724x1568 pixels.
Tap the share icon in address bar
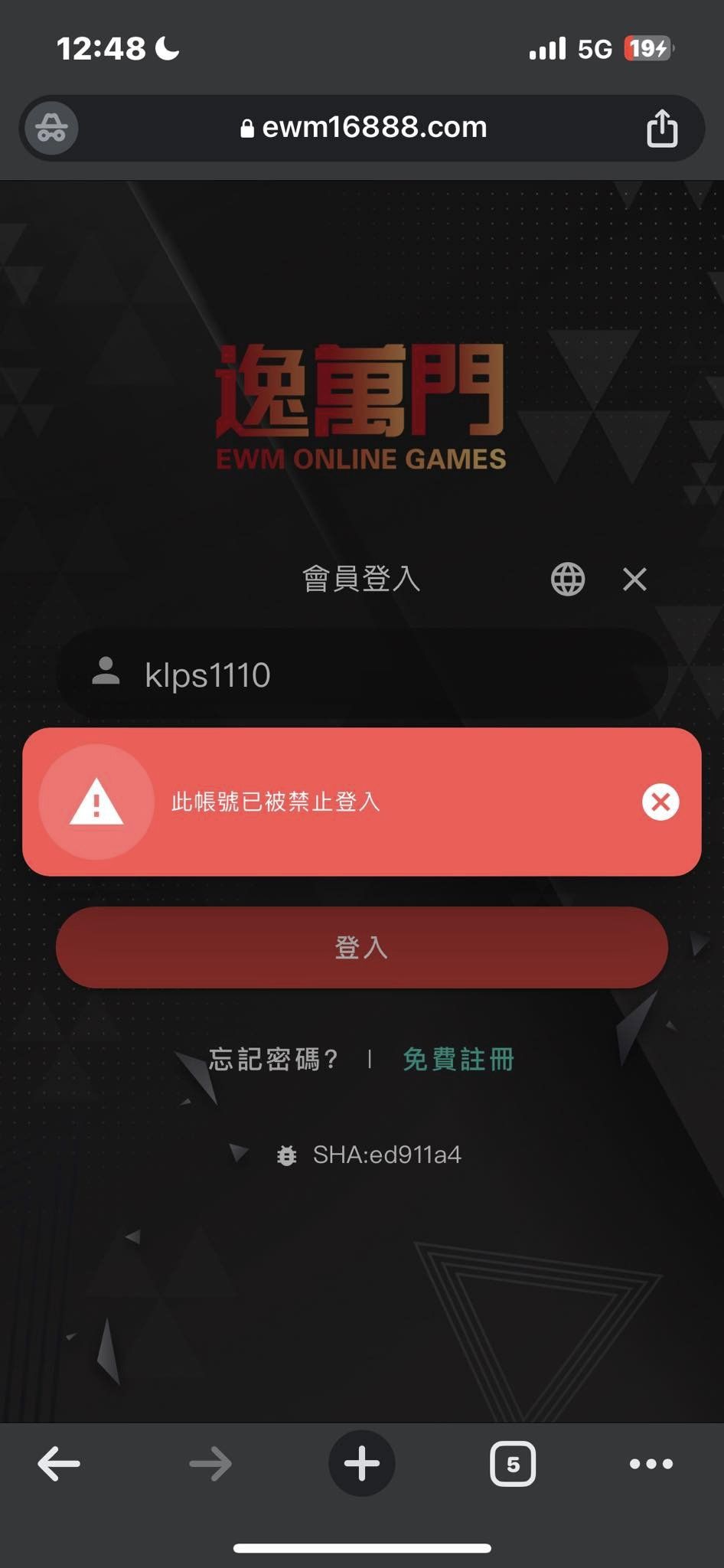pyautogui.click(x=662, y=127)
